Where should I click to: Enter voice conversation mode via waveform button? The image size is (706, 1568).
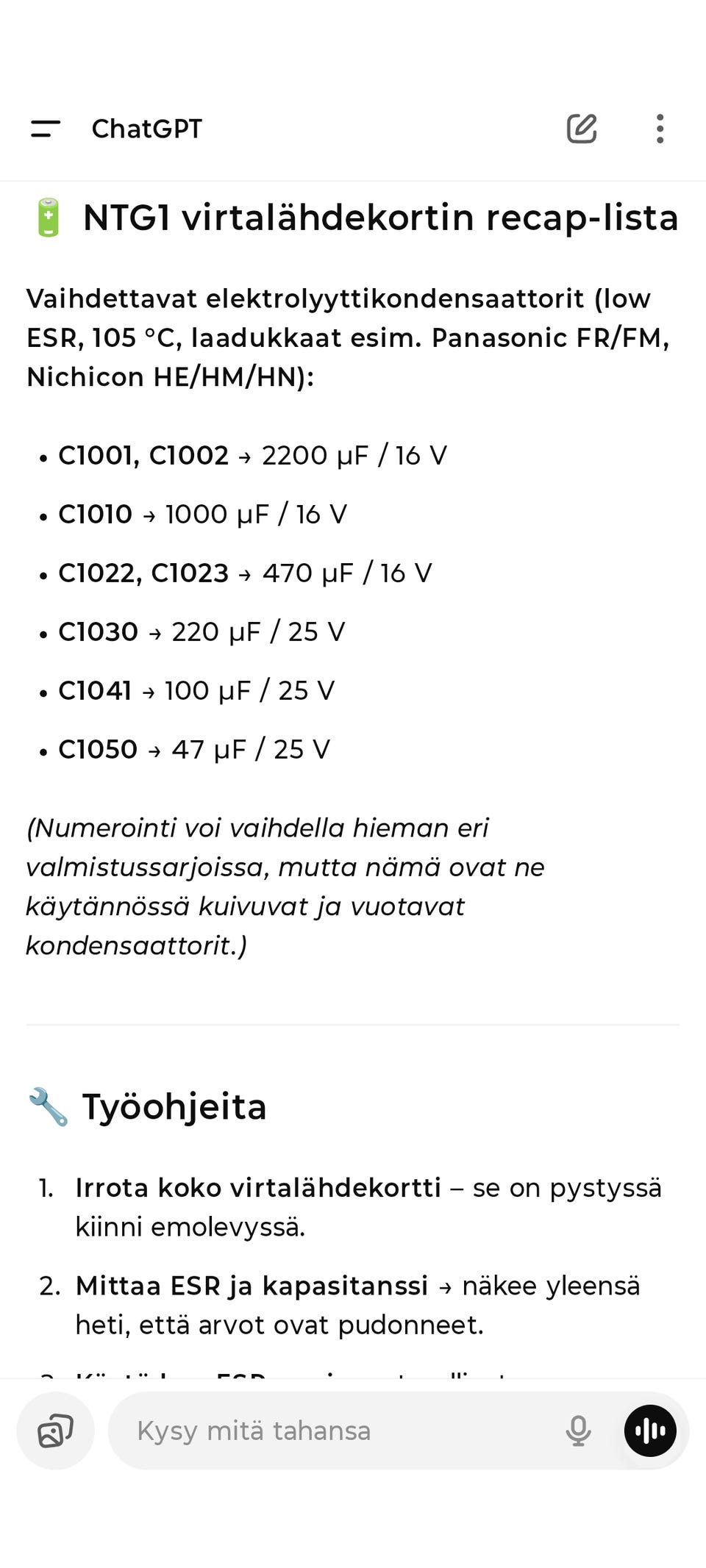point(650,1430)
